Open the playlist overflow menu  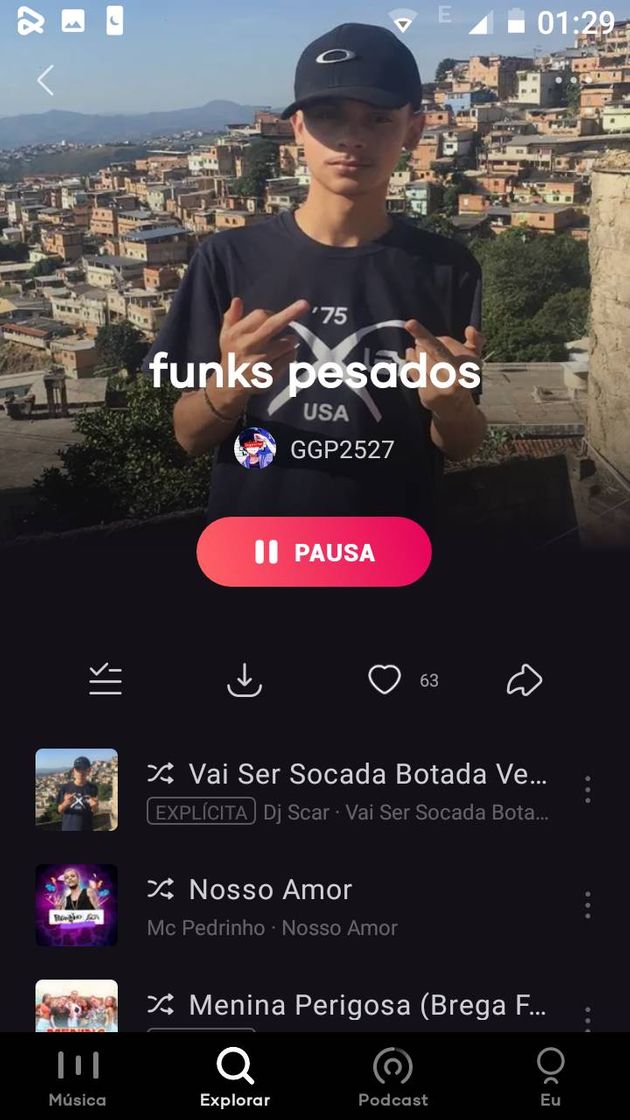click(x=573, y=78)
